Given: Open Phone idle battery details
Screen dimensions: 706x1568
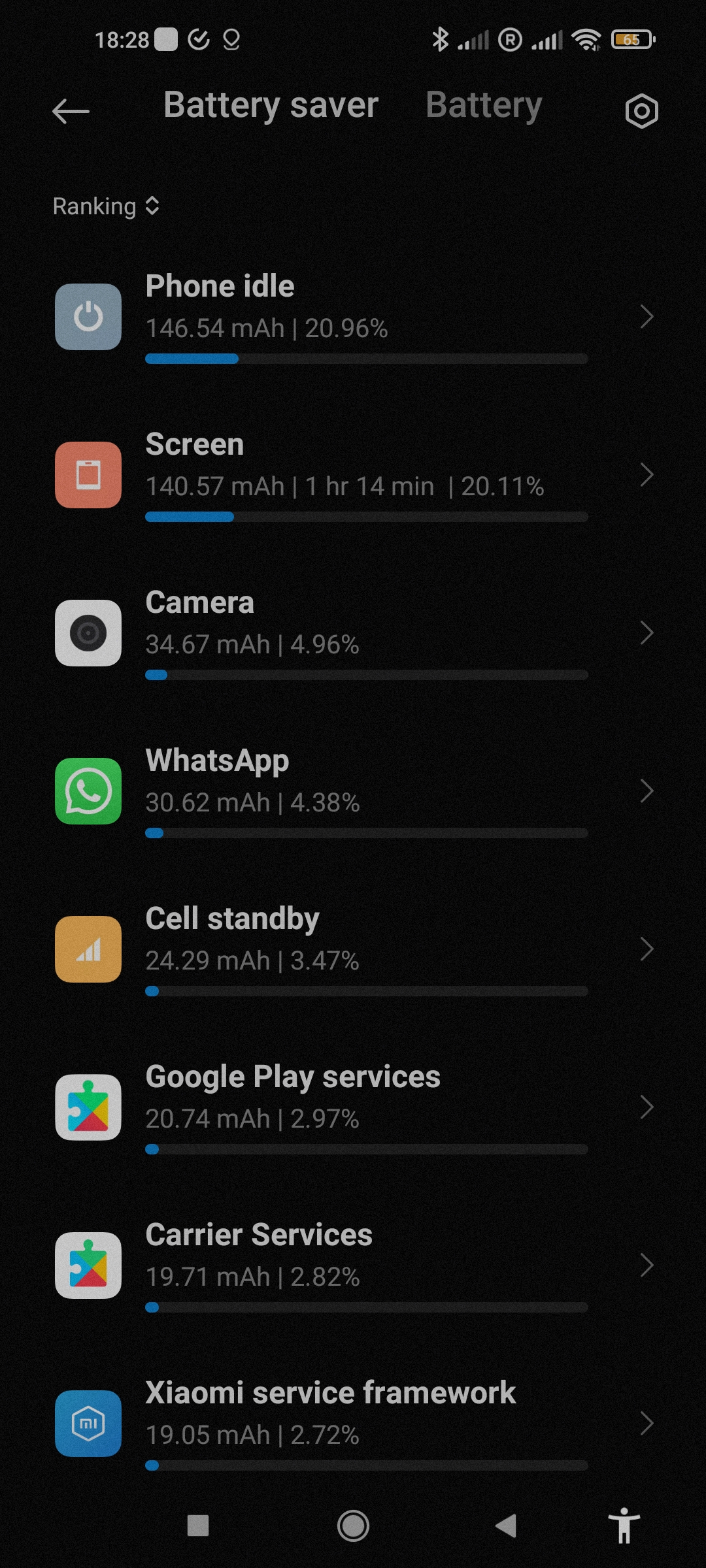Looking at the screenshot, I should pyautogui.click(x=353, y=318).
